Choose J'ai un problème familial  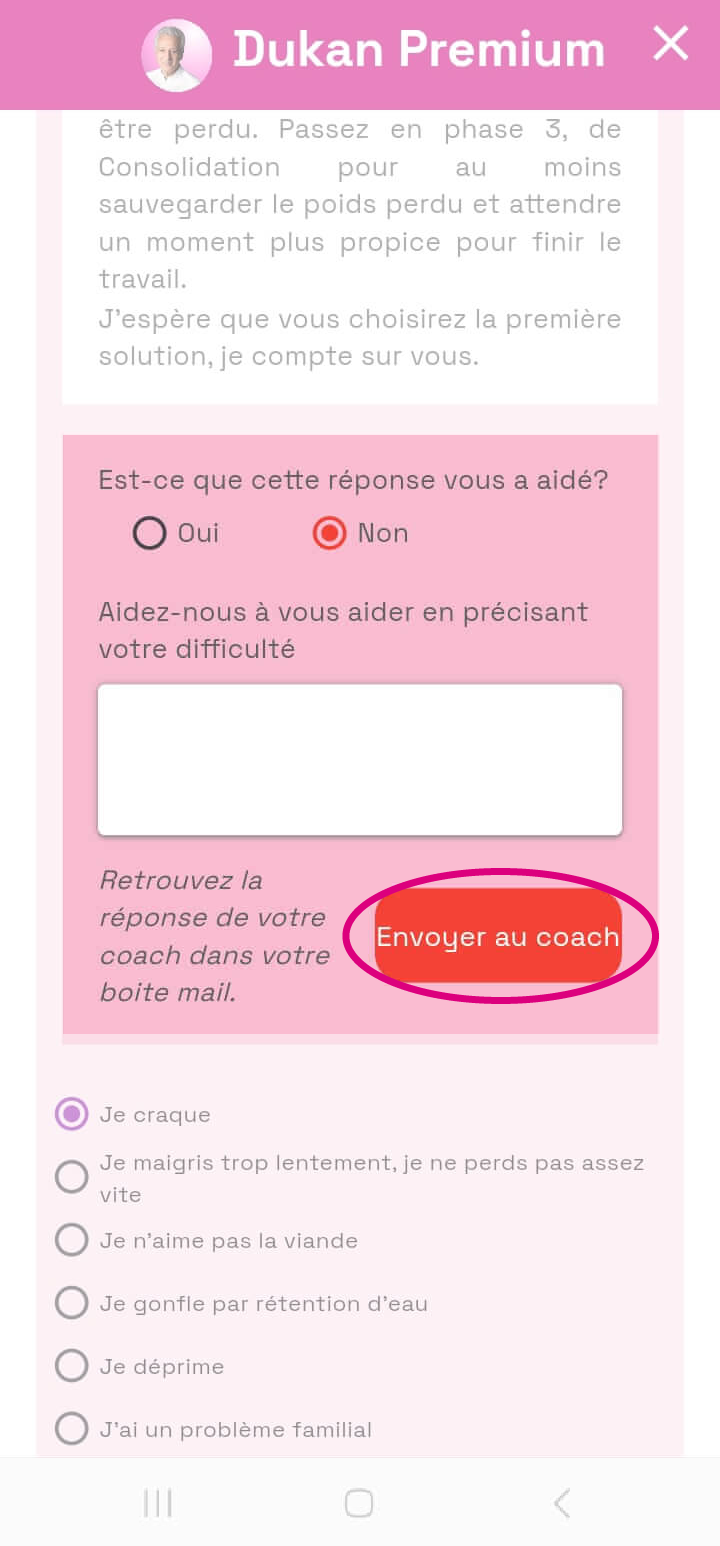tap(72, 1429)
